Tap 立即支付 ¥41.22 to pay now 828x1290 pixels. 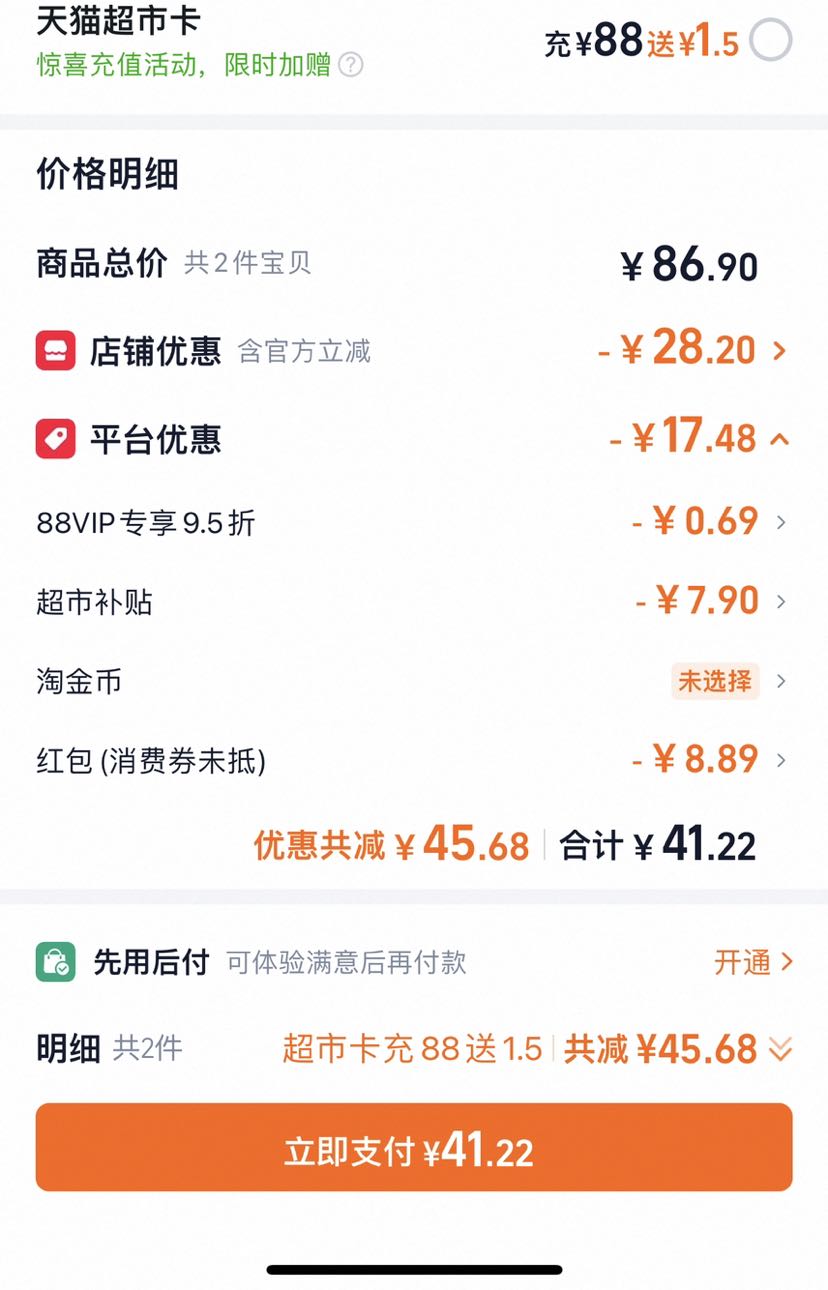pyautogui.click(x=414, y=1147)
